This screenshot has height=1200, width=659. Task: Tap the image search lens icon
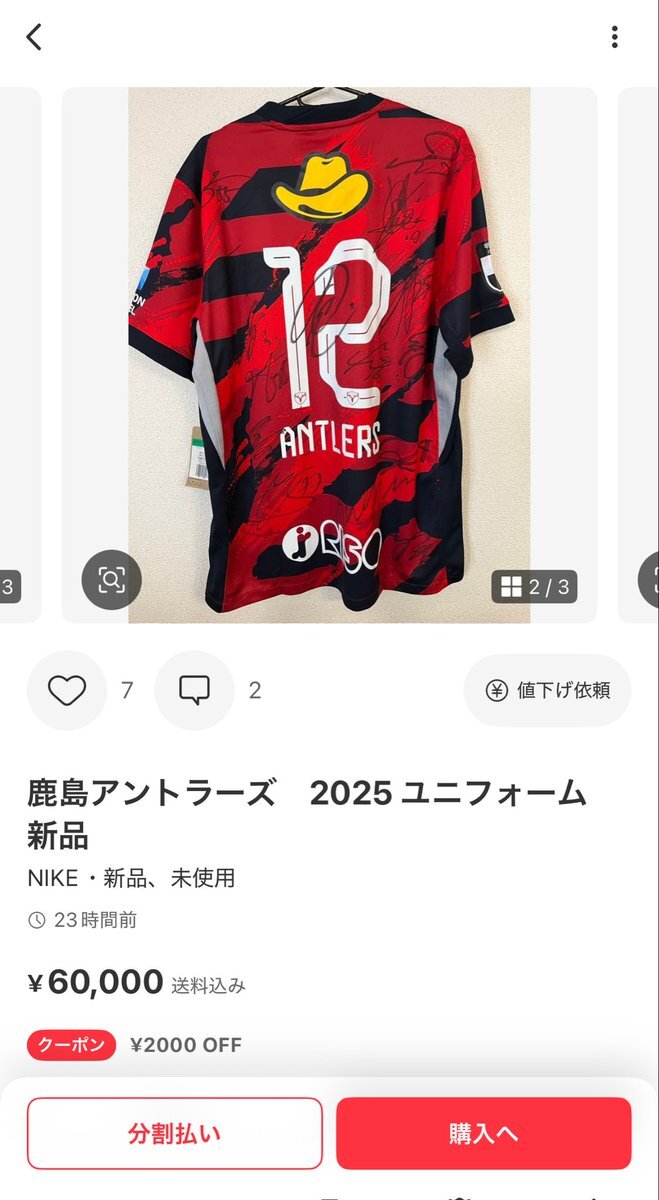click(x=111, y=580)
